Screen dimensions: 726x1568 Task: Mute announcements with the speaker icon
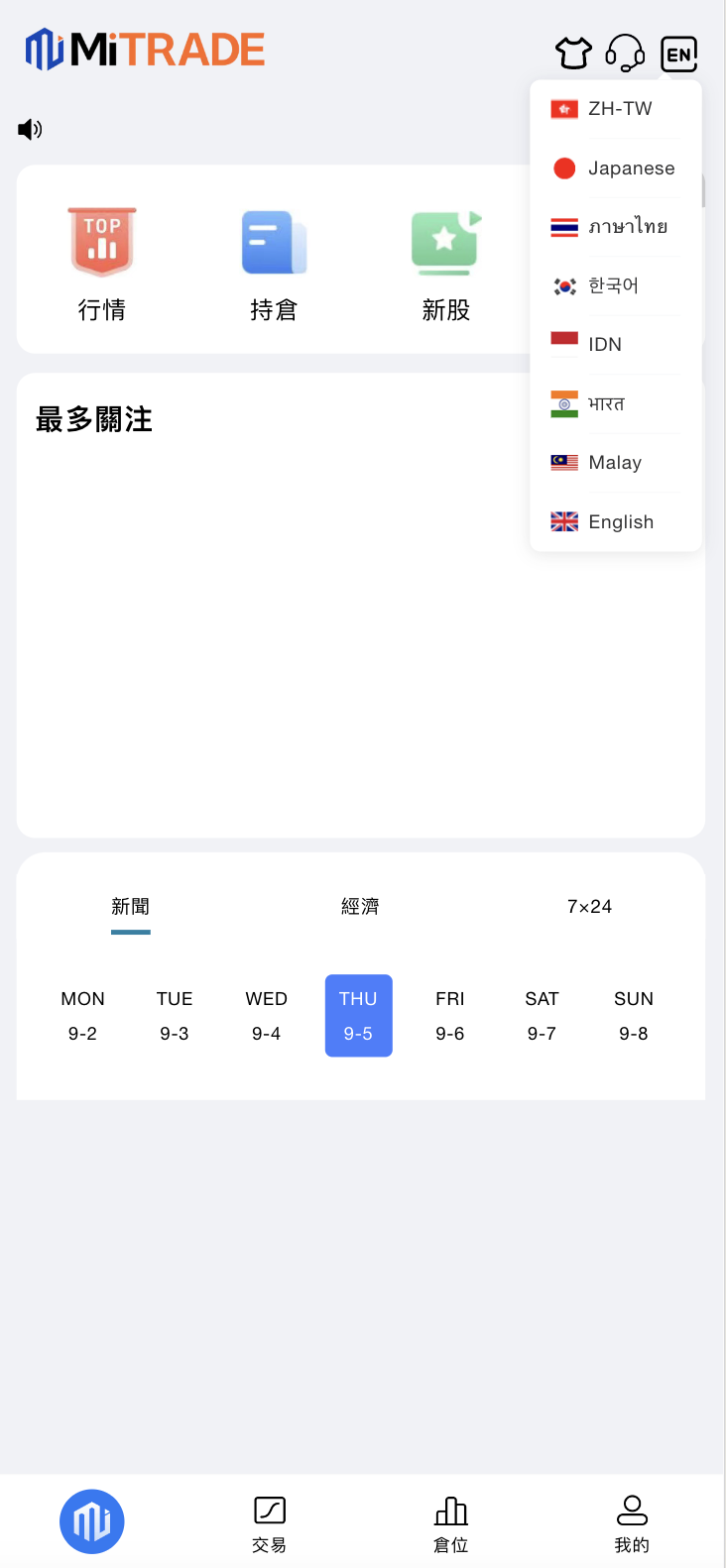coord(30,129)
